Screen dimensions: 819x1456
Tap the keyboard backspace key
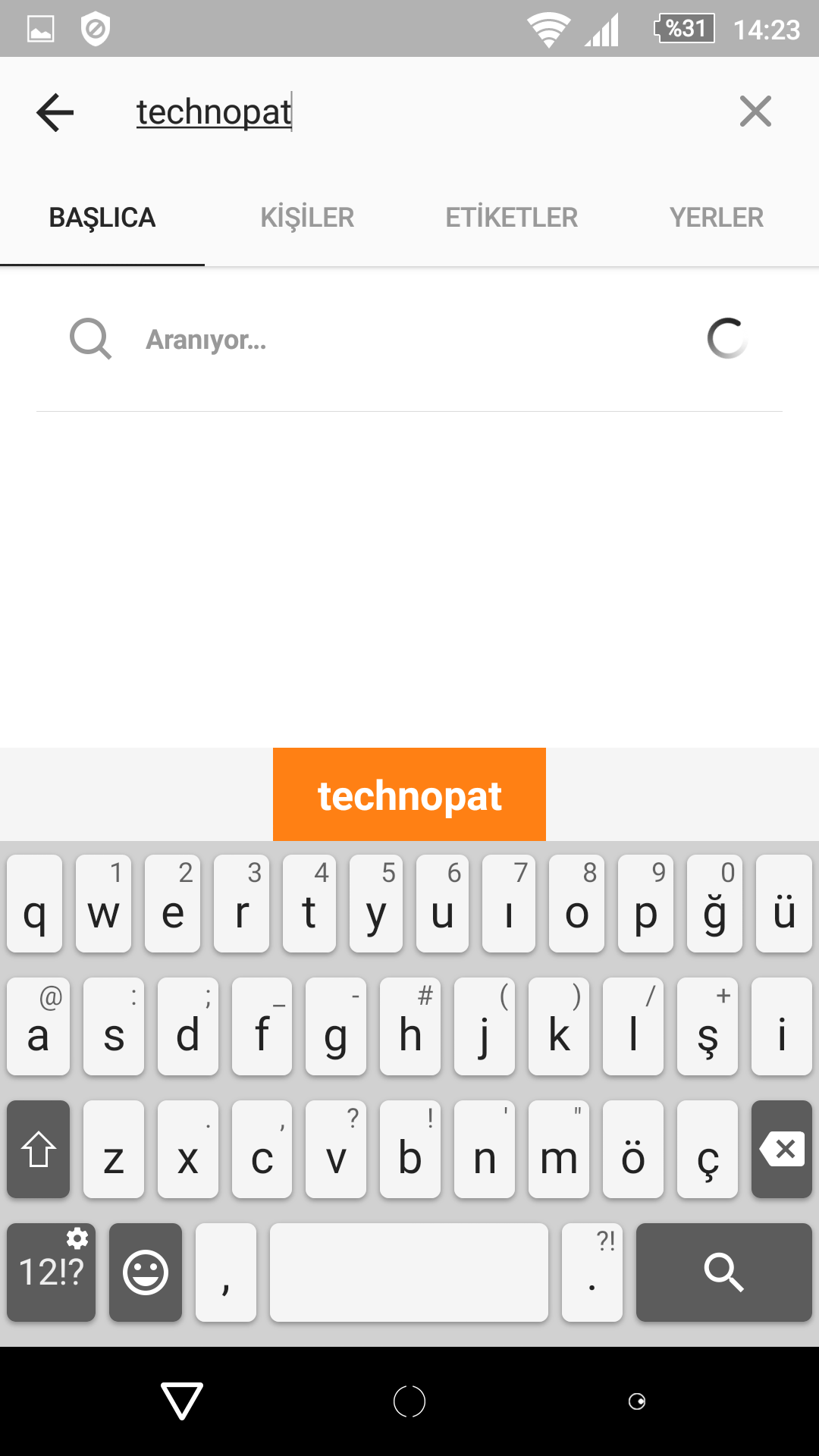pyautogui.click(x=782, y=1150)
